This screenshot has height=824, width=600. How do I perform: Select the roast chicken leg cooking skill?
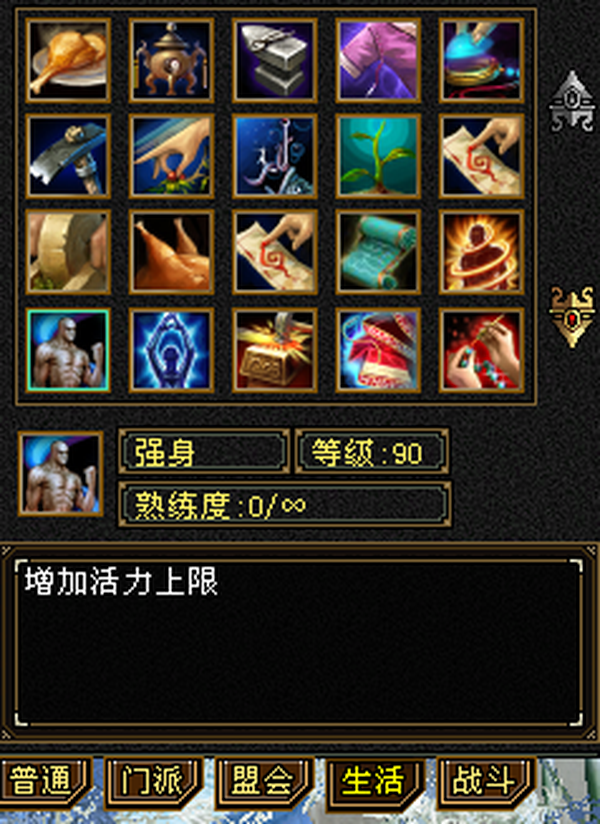click(x=68, y=60)
